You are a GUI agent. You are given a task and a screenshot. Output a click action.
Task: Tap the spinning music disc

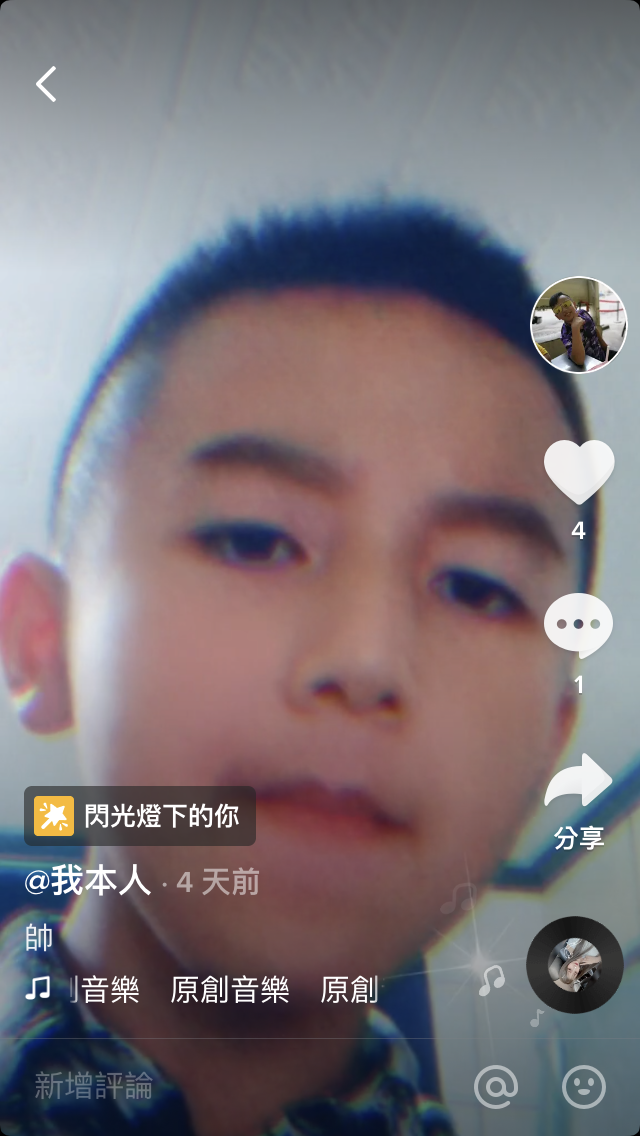(x=575, y=964)
